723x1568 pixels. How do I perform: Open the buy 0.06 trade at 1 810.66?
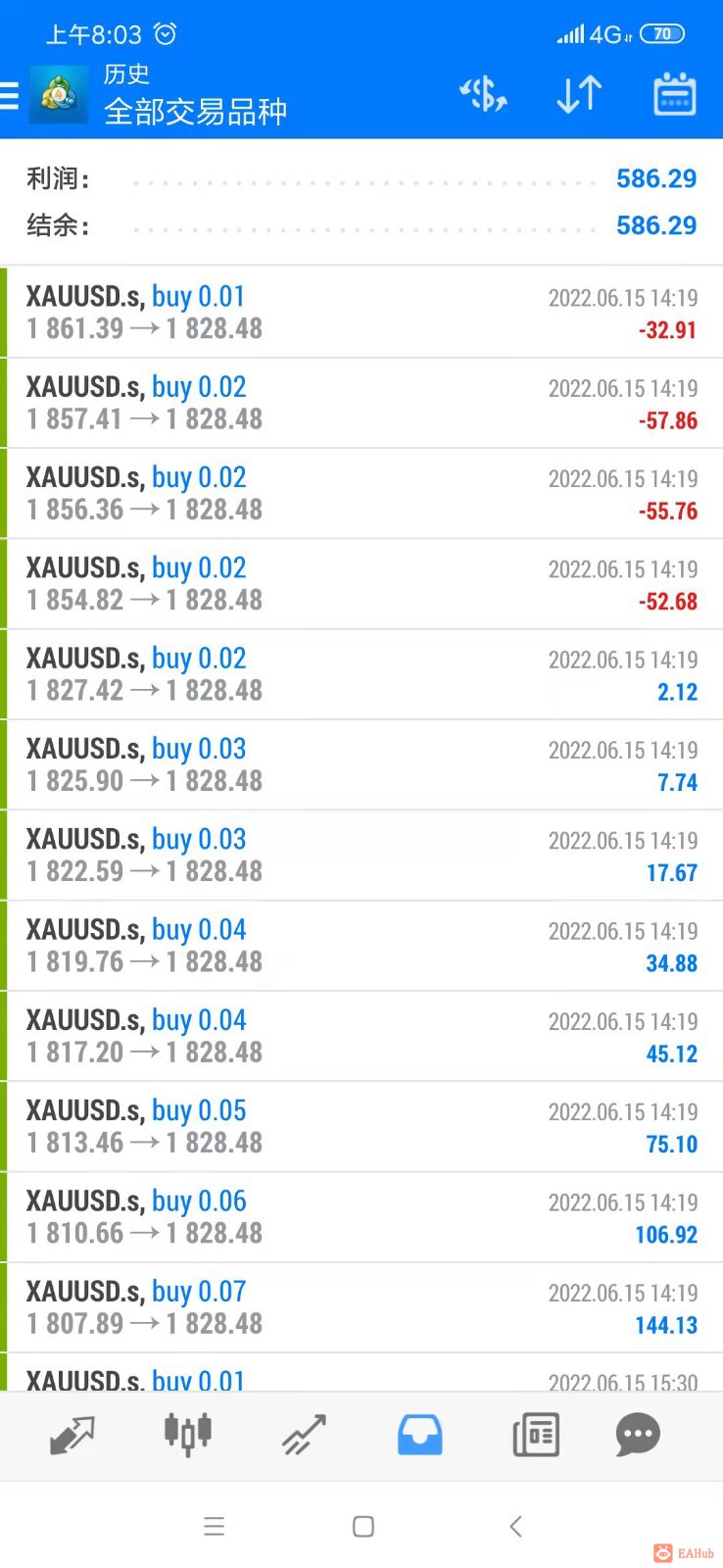pos(361,1216)
